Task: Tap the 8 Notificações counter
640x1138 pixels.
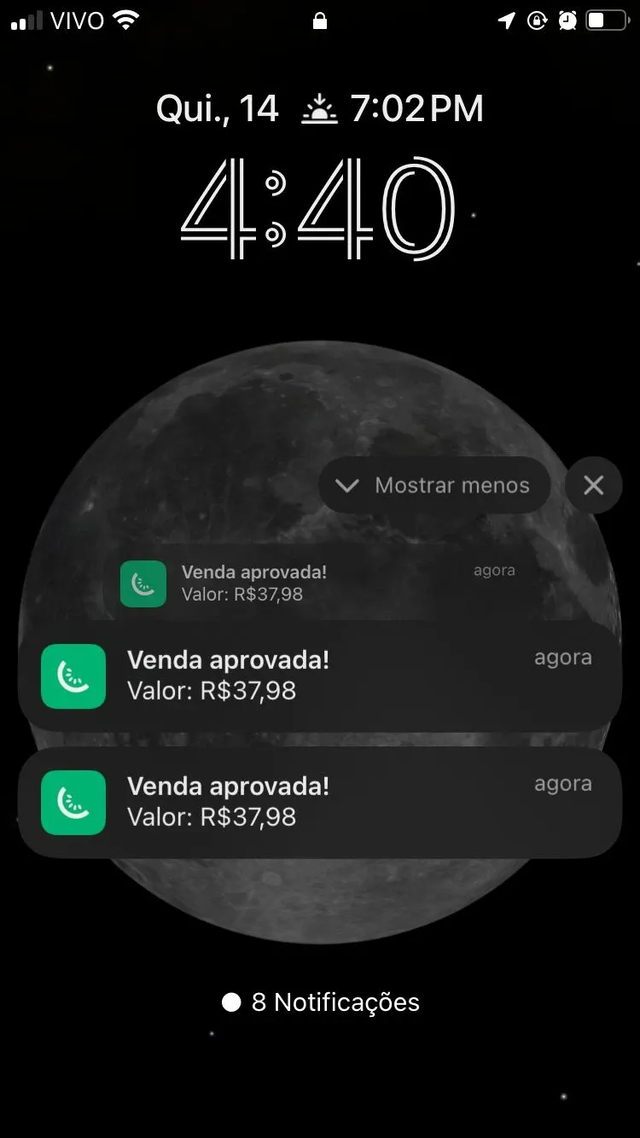Action: pyautogui.click(x=321, y=1002)
